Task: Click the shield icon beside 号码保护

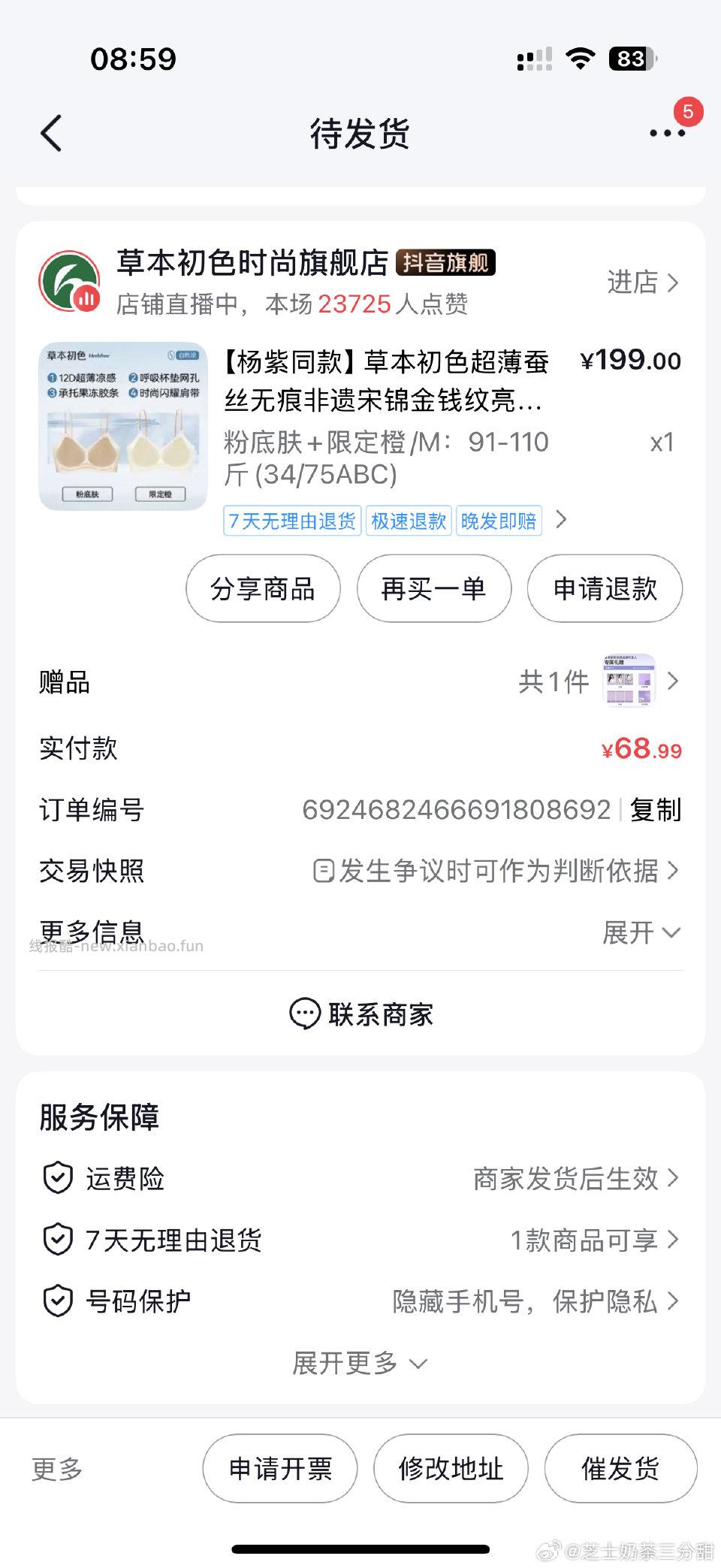Action: point(56,1301)
